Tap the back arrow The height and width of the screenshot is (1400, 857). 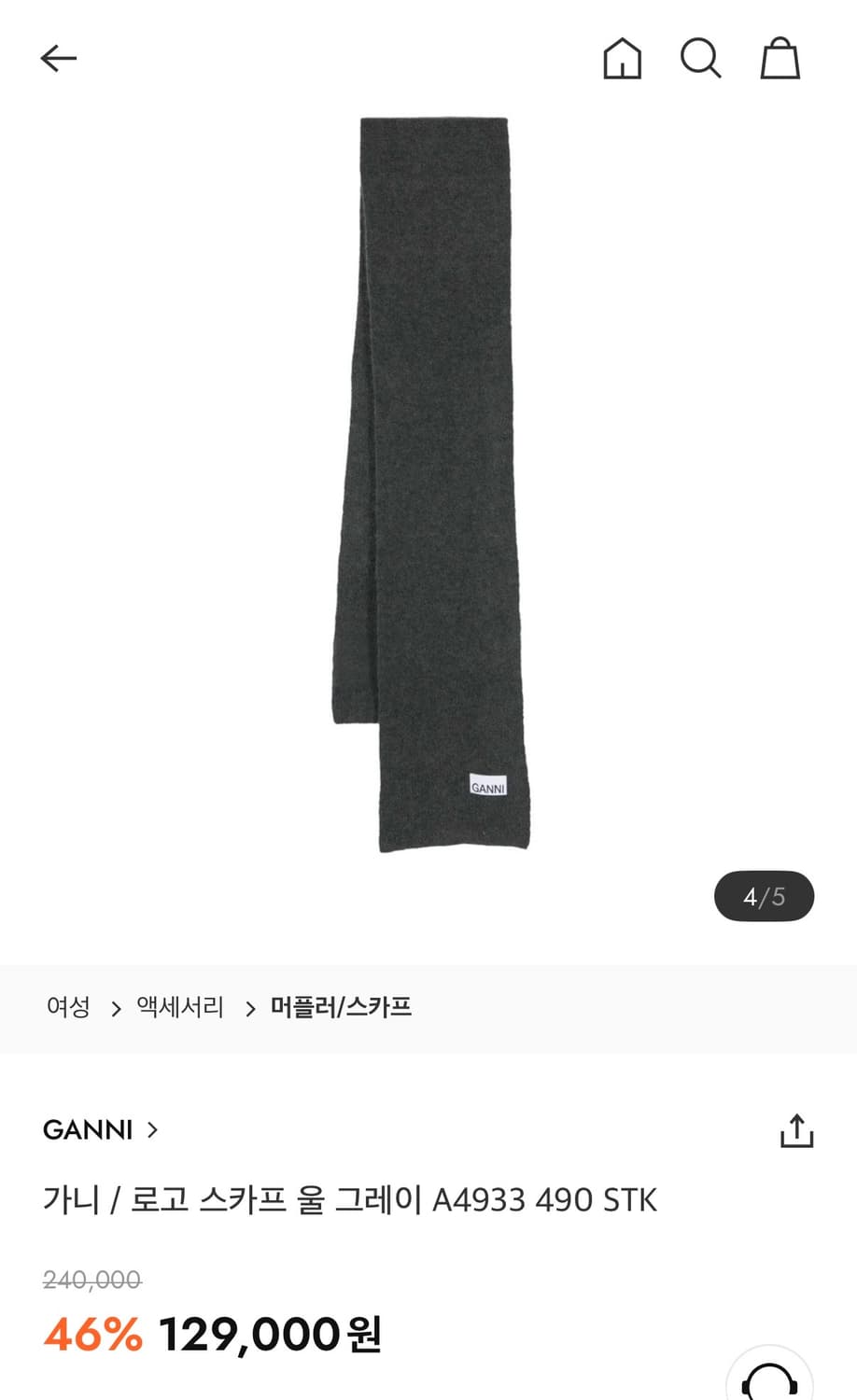pos(59,58)
